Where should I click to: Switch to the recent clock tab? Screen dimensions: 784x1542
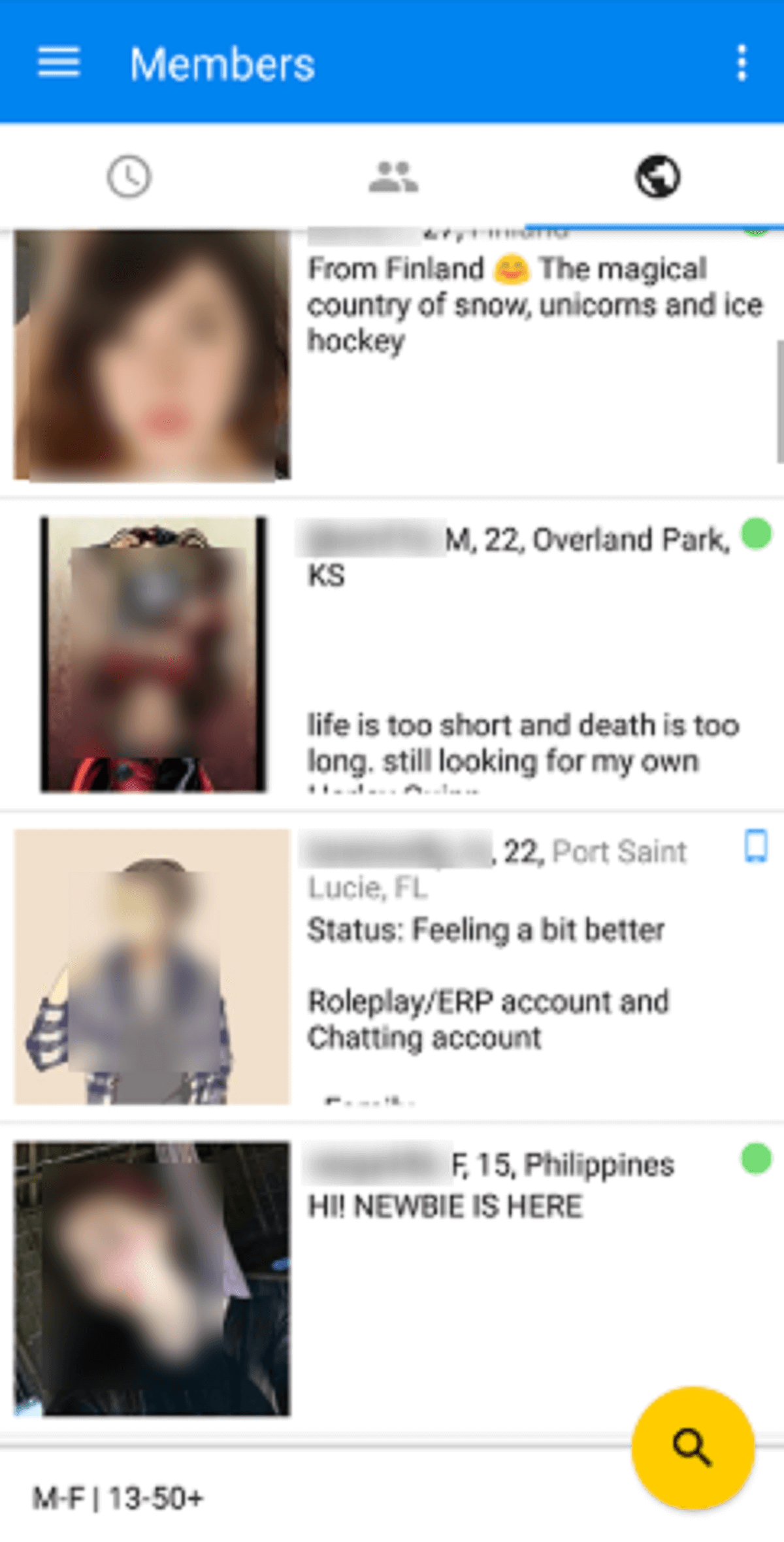coord(129,176)
